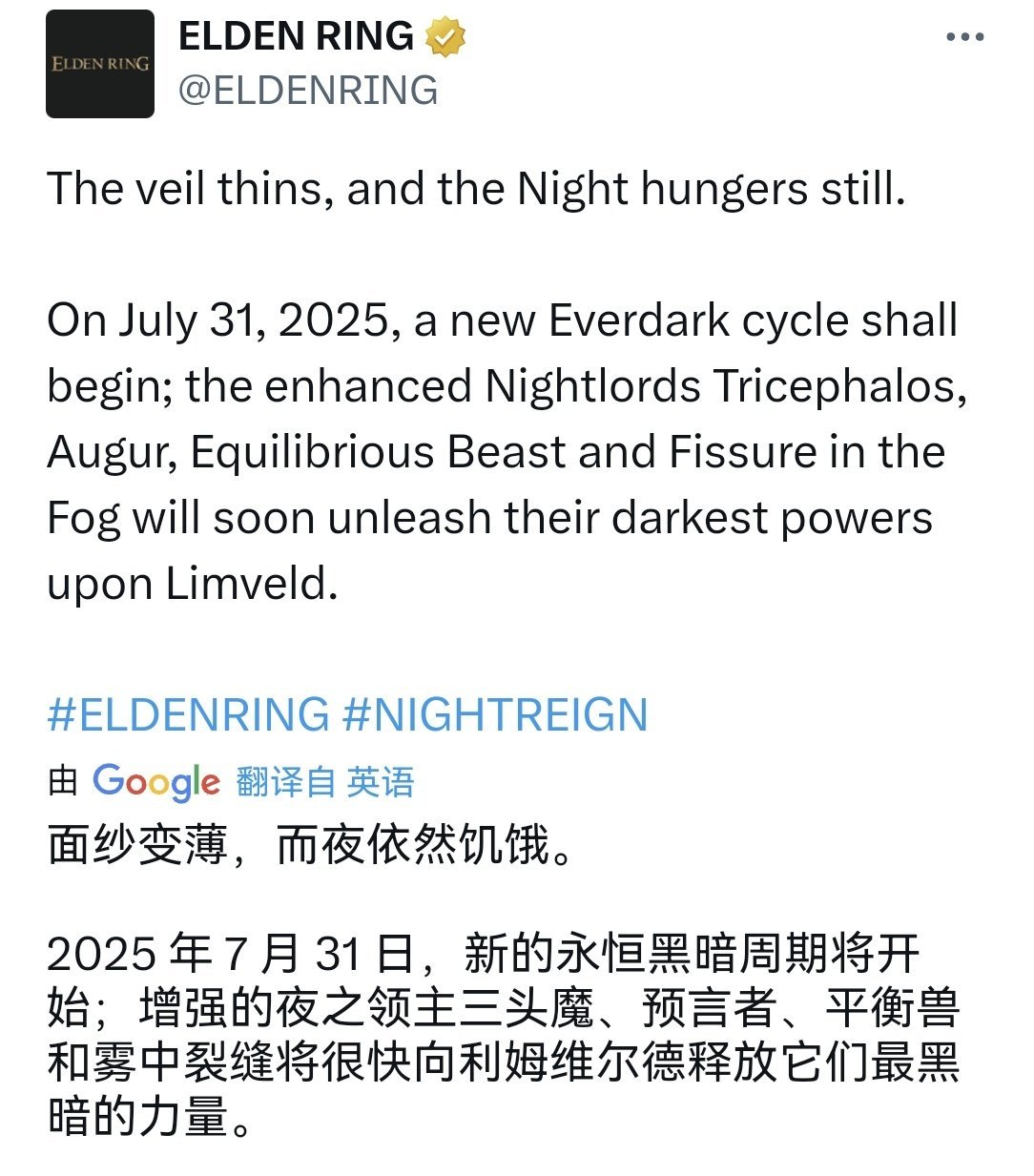This screenshot has height=1176, width=1034.
Task: Open ELDEN RING profile avatar
Action: [100, 64]
